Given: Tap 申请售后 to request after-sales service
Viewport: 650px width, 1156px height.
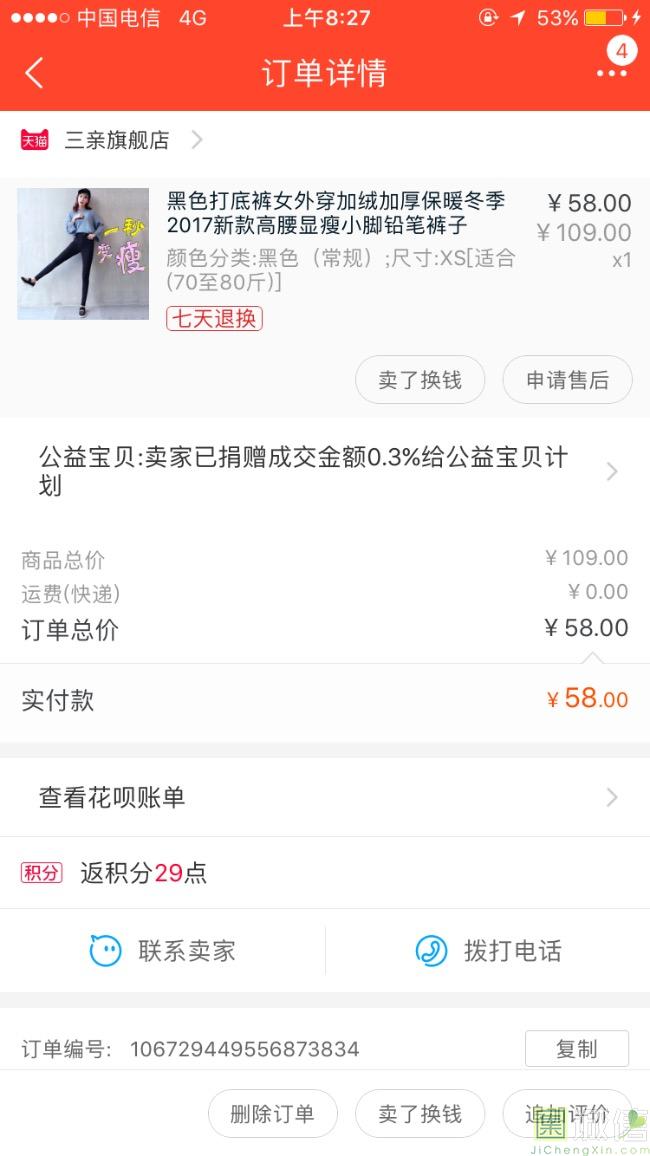Looking at the screenshot, I should [567, 380].
